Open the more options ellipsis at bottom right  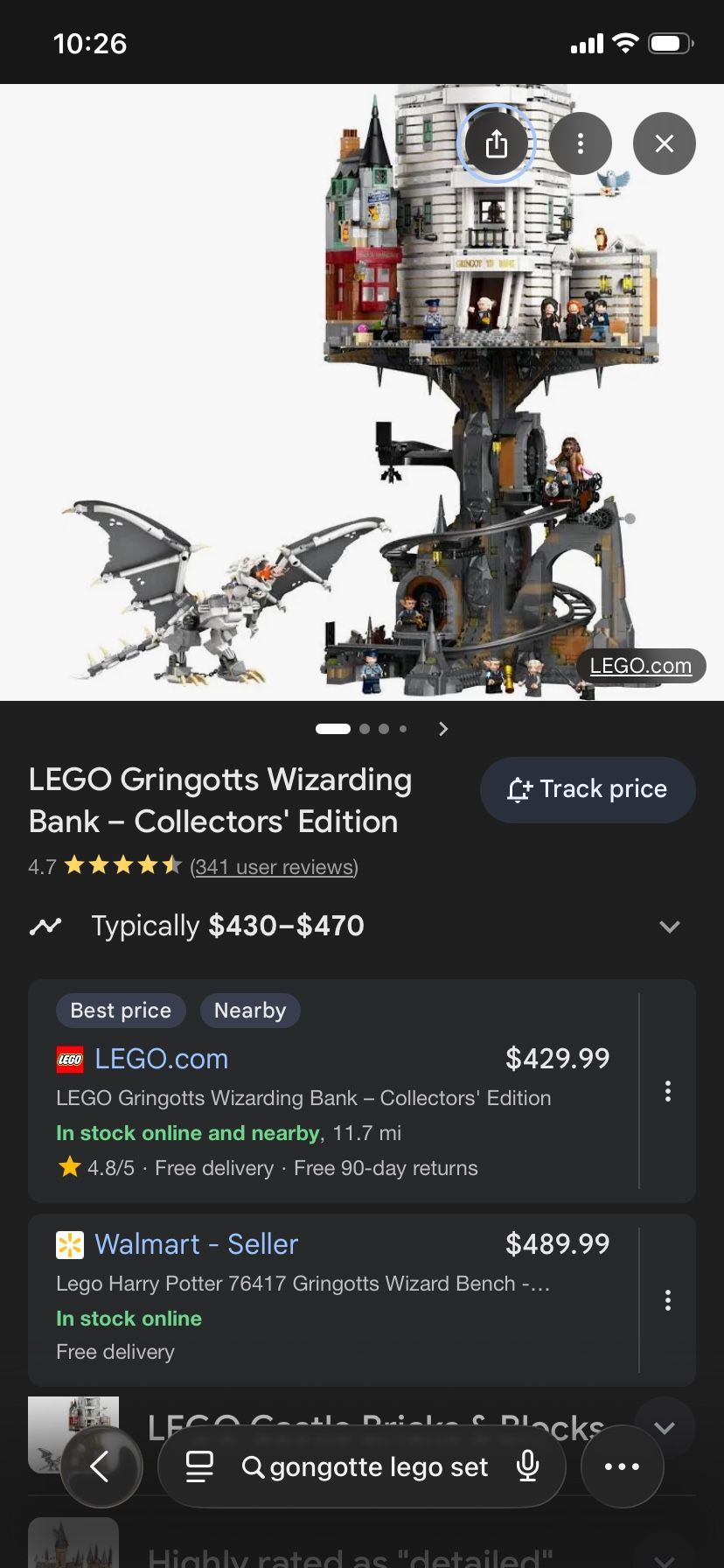click(621, 1466)
